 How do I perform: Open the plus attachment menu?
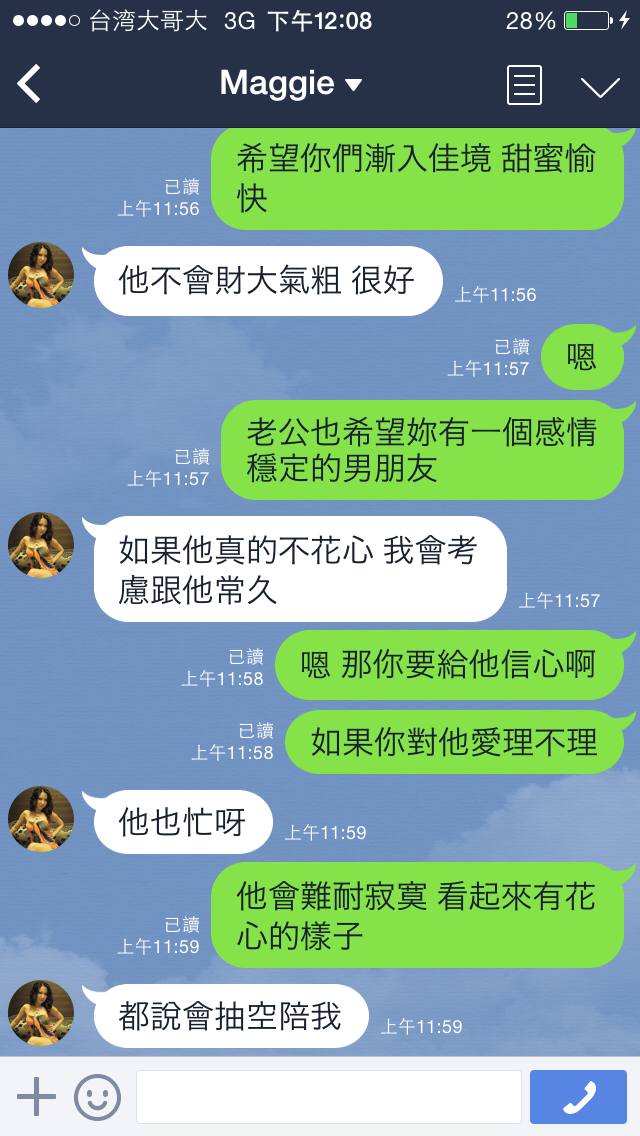click(x=37, y=1097)
